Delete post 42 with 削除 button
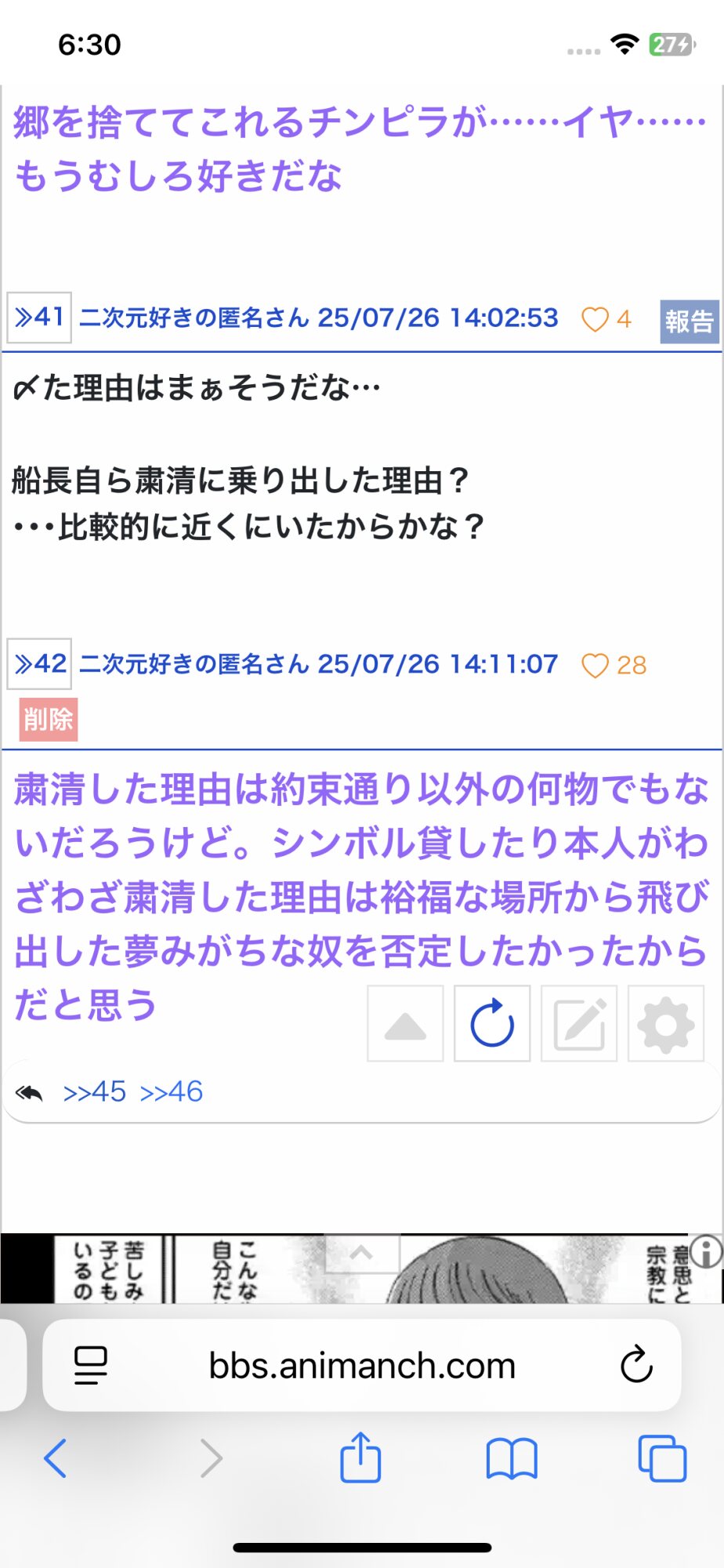The width and height of the screenshot is (724, 1568). (x=49, y=719)
